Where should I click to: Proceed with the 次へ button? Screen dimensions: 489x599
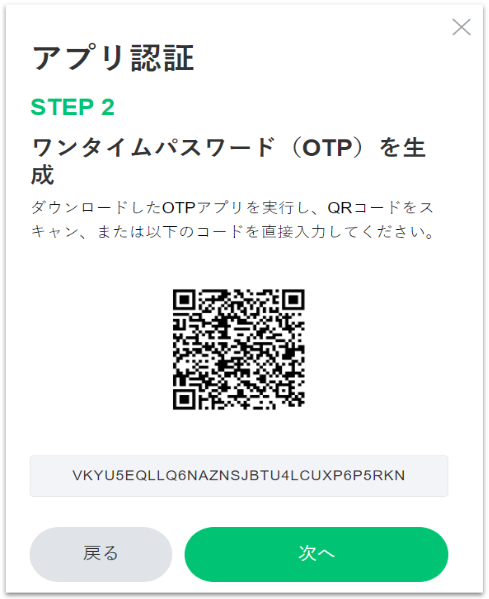click(x=316, y=554)
